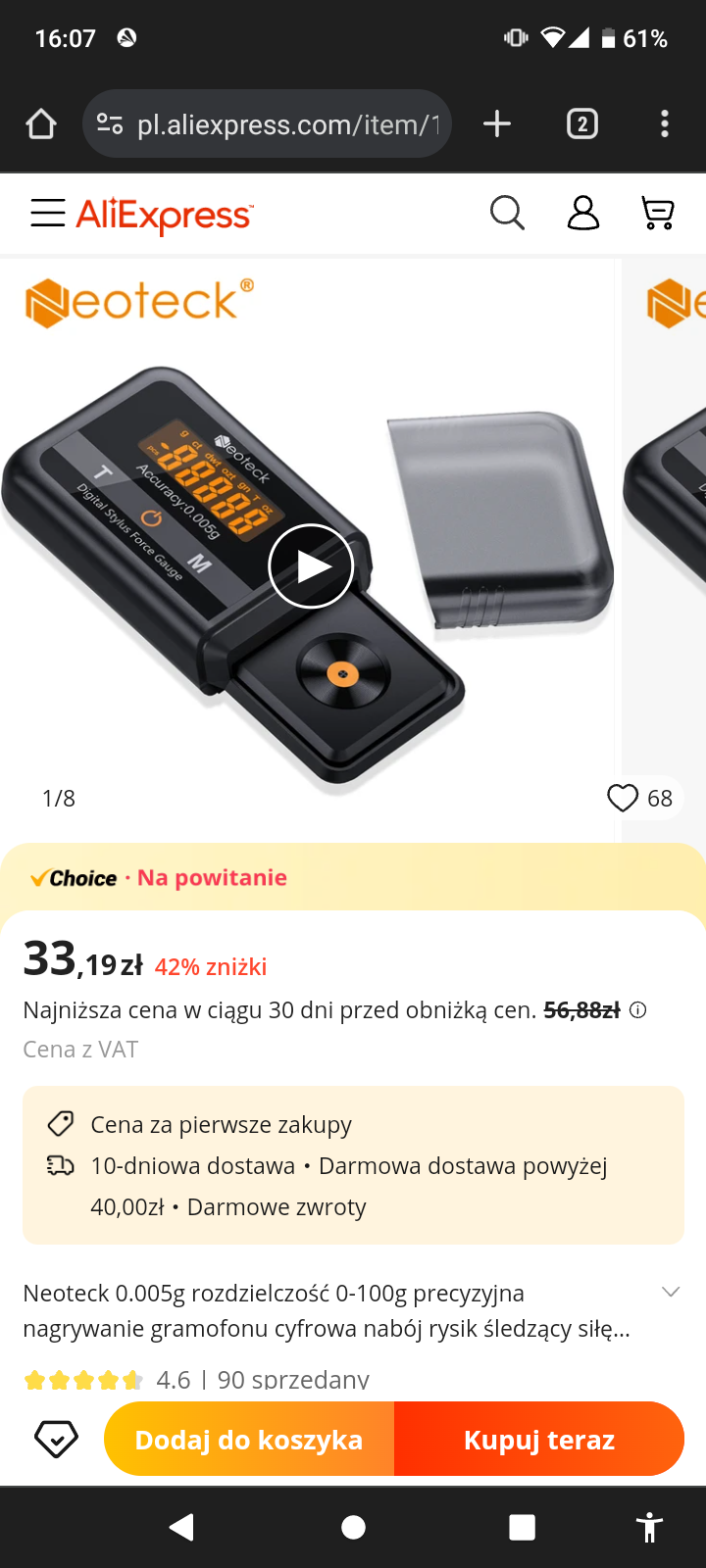The width and height of the screenshot is (706, 1568).
Task: Go to the AliExpress homepage logo
Action: [165, 215]
